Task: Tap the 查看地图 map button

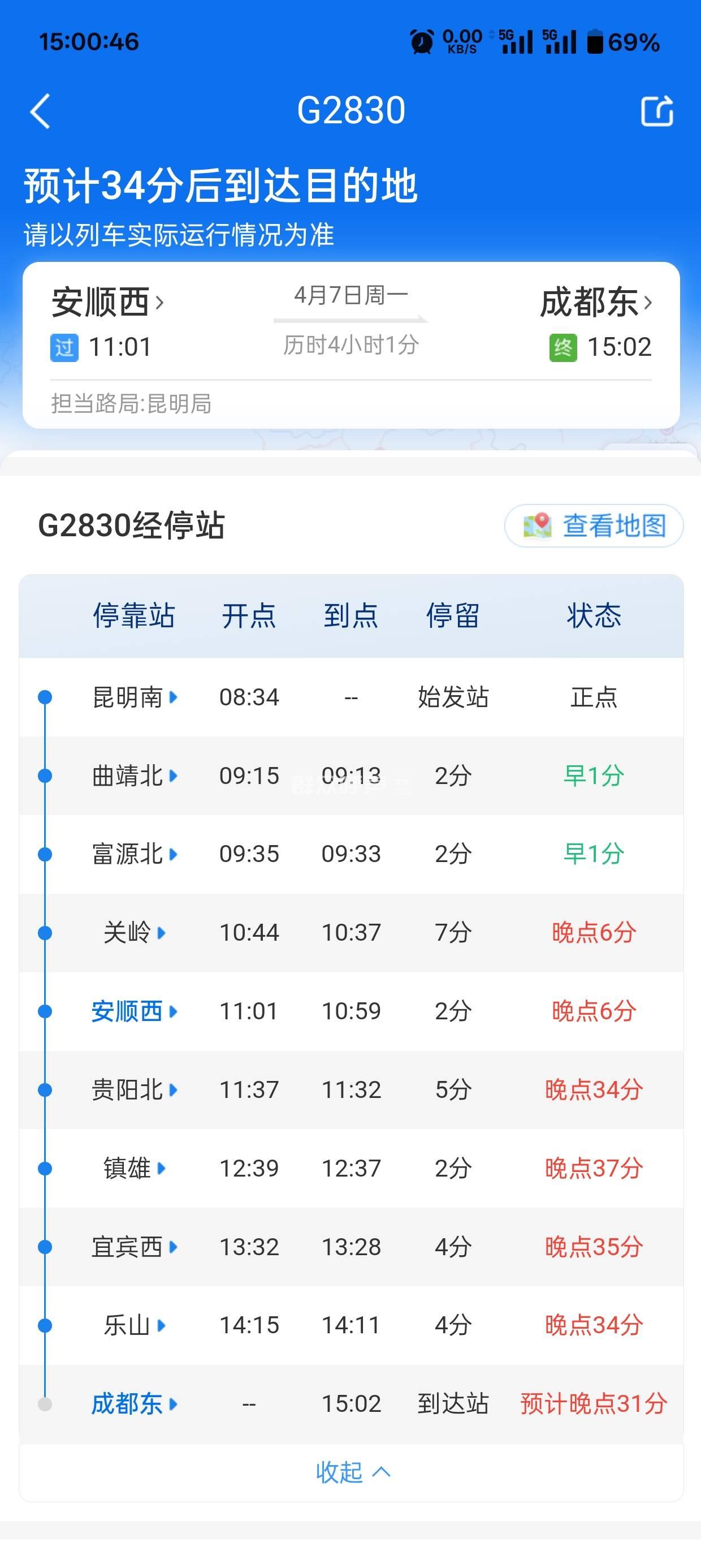Action: [x=594, y=525]
